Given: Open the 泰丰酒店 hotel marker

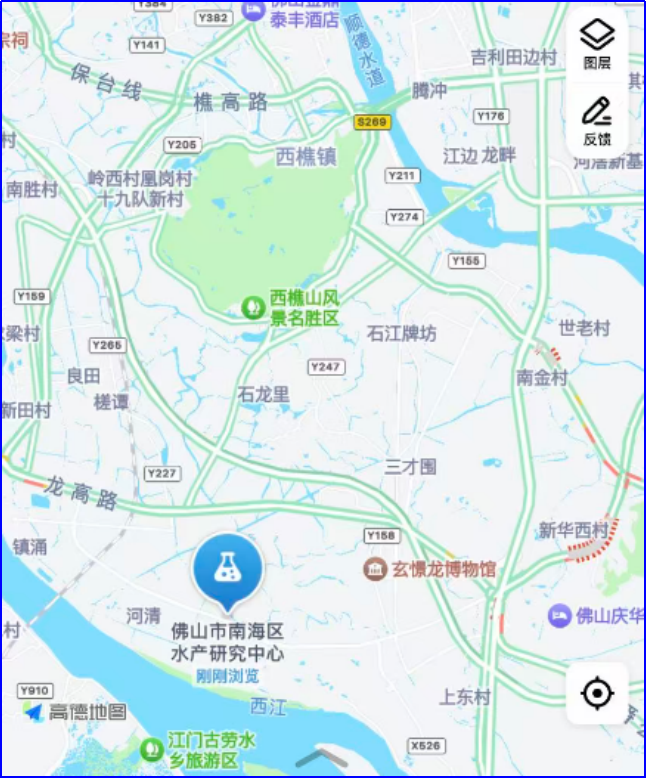Looking at the screenshot, I should pos(254,11).
